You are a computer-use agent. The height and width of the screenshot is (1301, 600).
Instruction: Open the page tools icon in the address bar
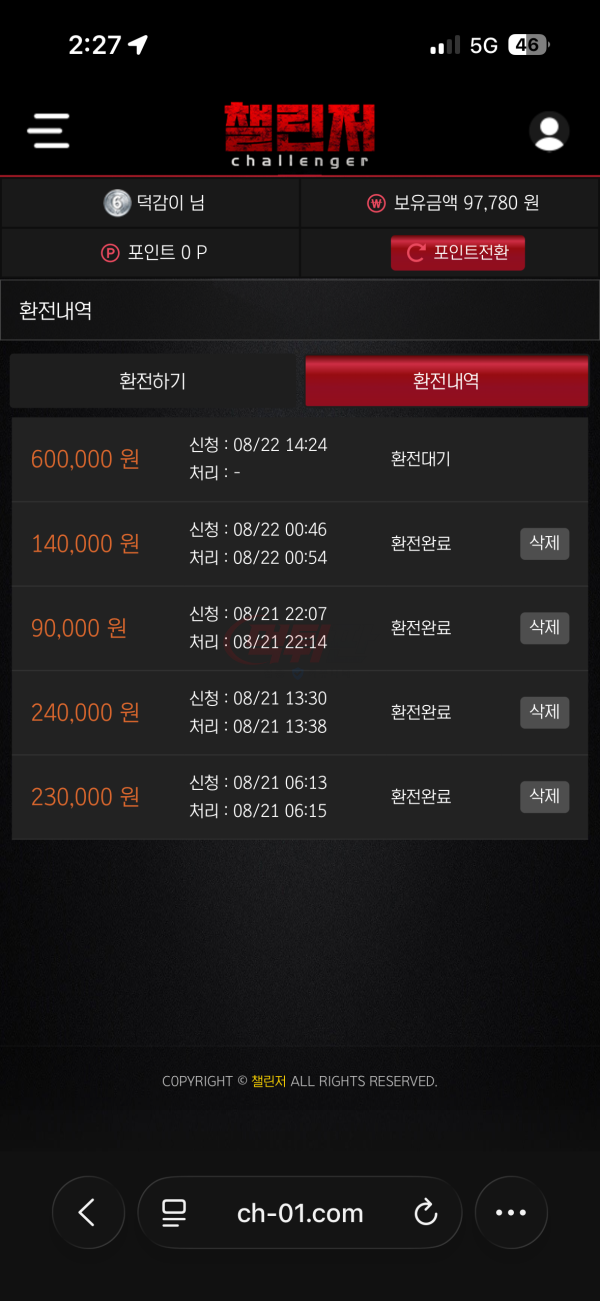point(174,1213)
